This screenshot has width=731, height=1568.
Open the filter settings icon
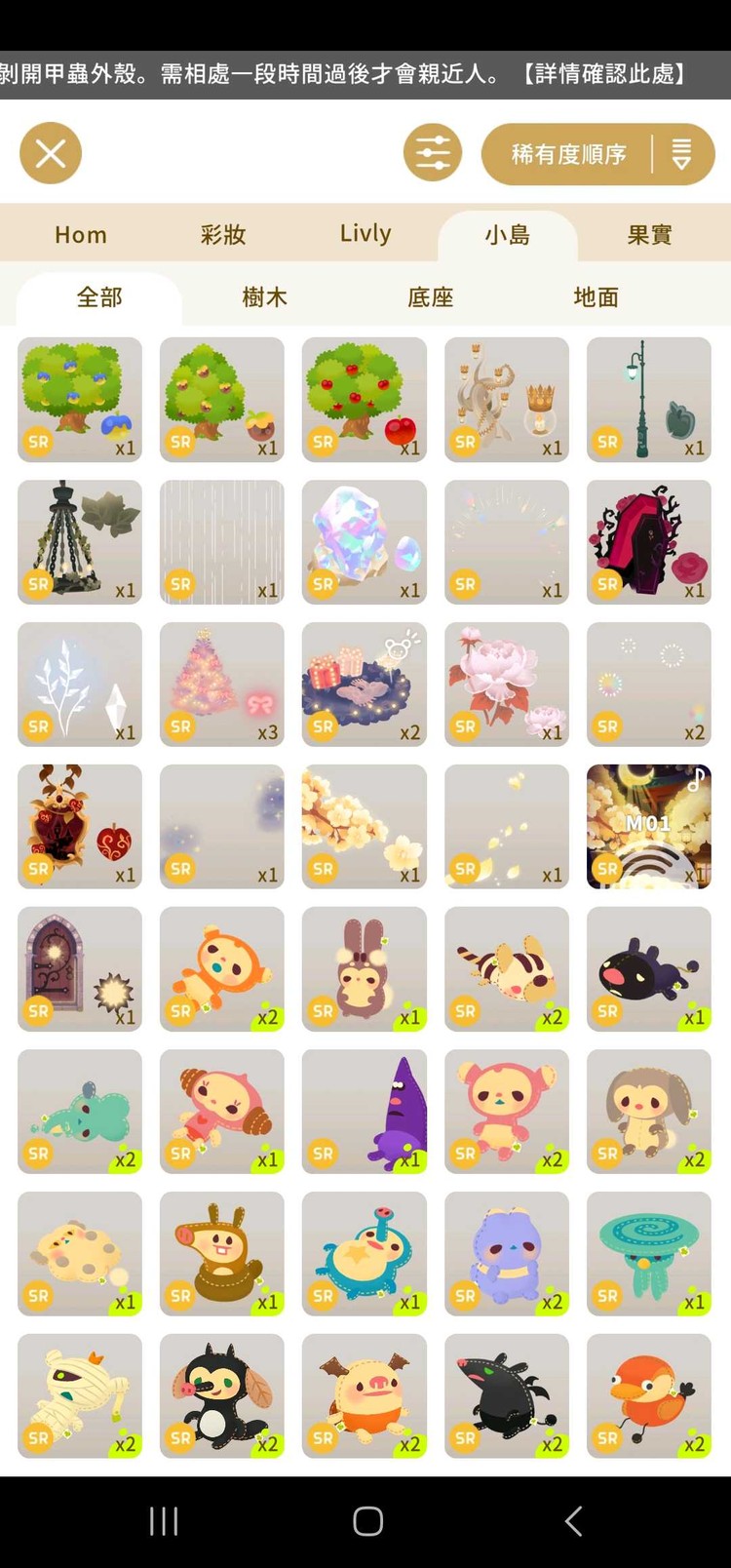(x=432, y=153)
